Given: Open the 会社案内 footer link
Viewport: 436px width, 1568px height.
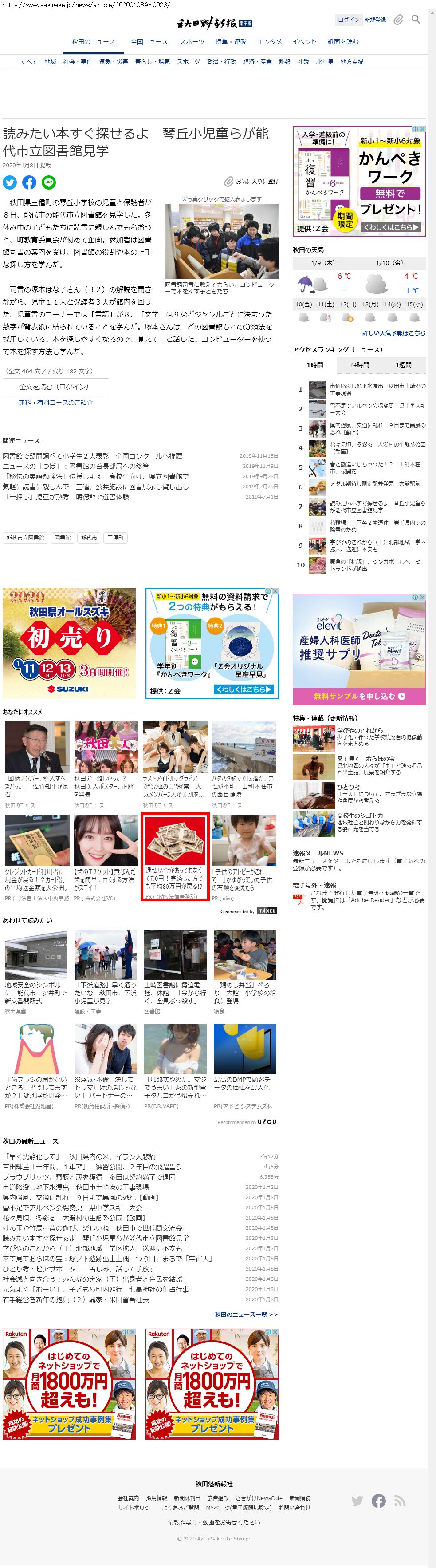Looking at the screenshot, I should coord(128,1498).
